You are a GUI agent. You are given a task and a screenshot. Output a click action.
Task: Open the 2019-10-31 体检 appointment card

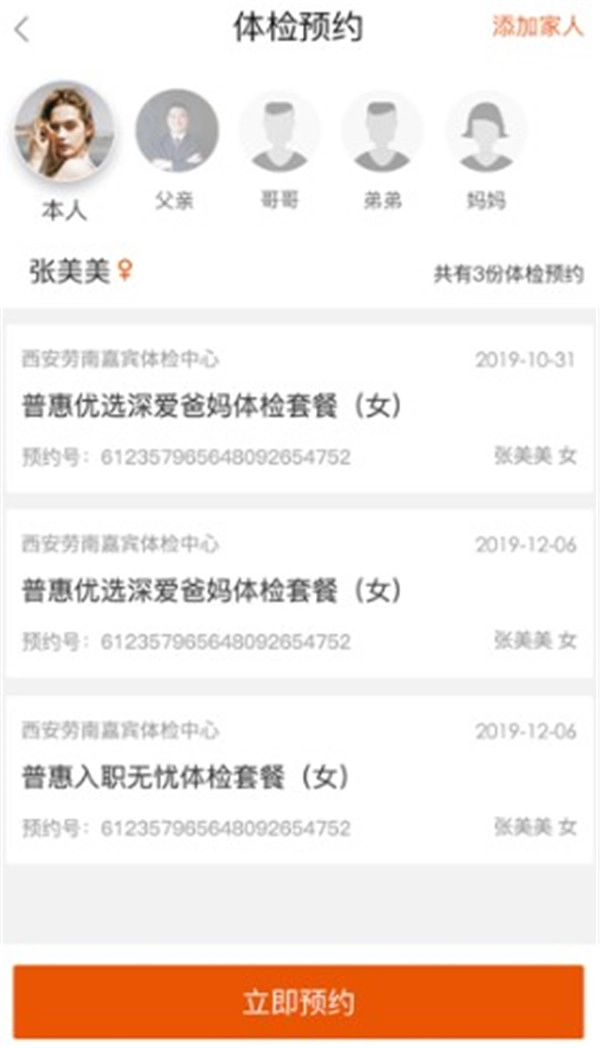(x=300, y=408)
